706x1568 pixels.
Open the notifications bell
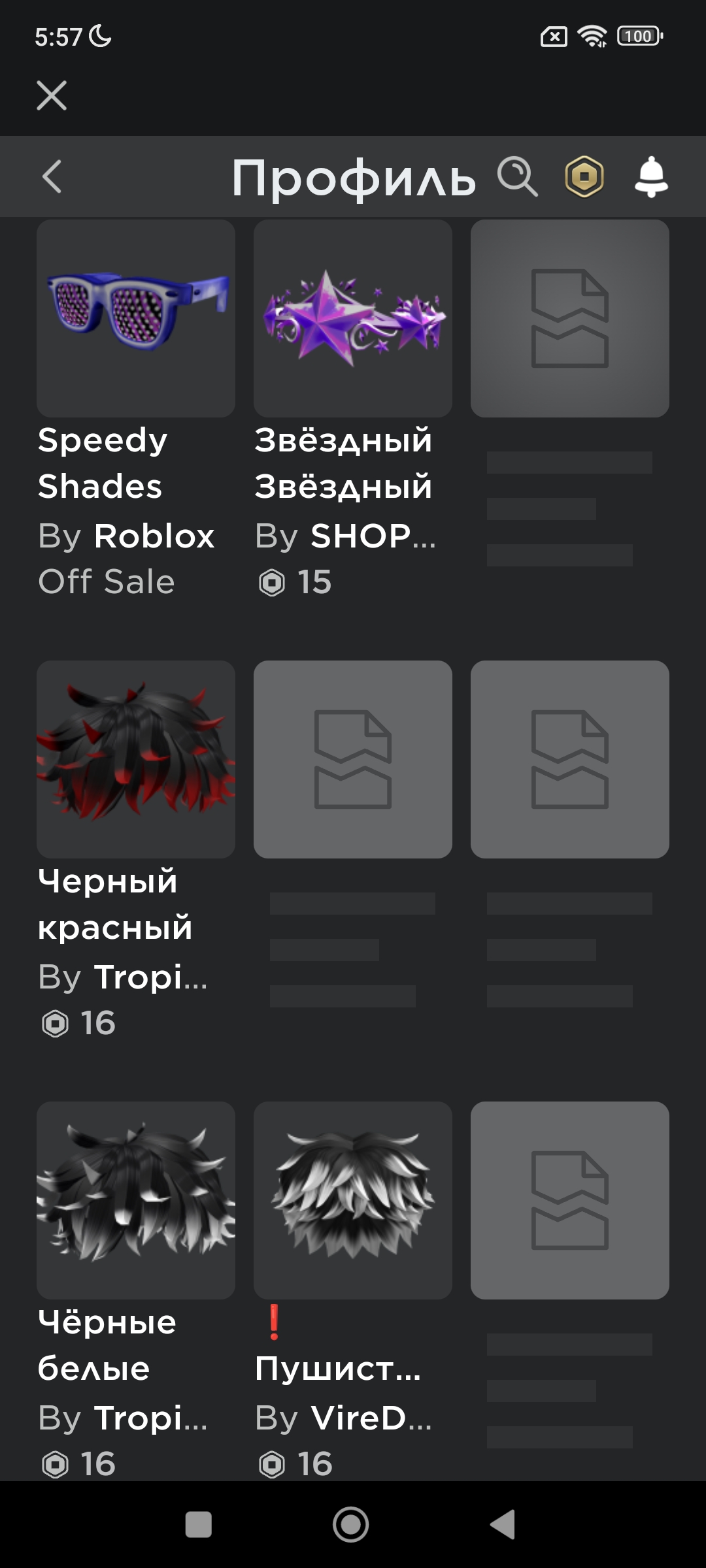pyautogui.click(x=651, y=176)
